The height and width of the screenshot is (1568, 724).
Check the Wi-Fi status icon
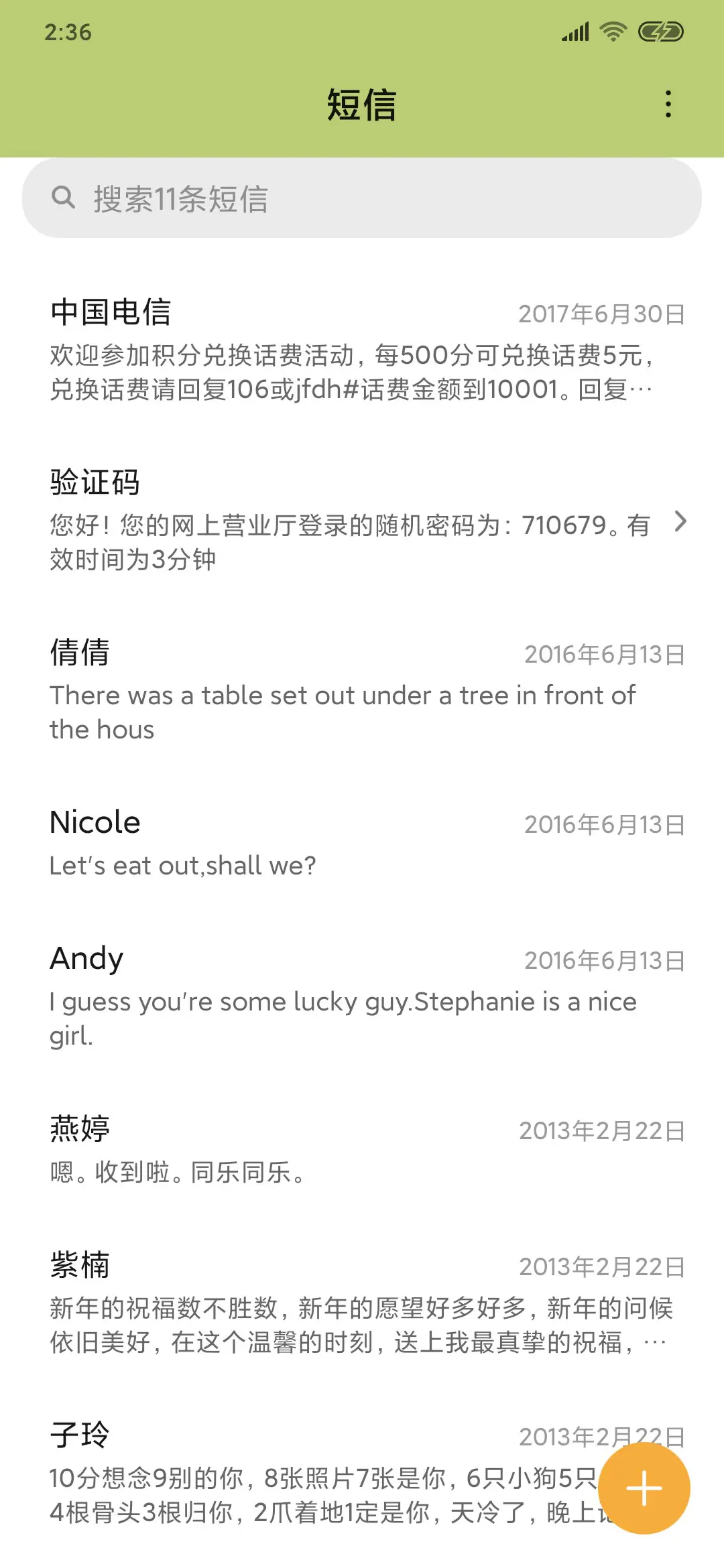pos(612,31)
